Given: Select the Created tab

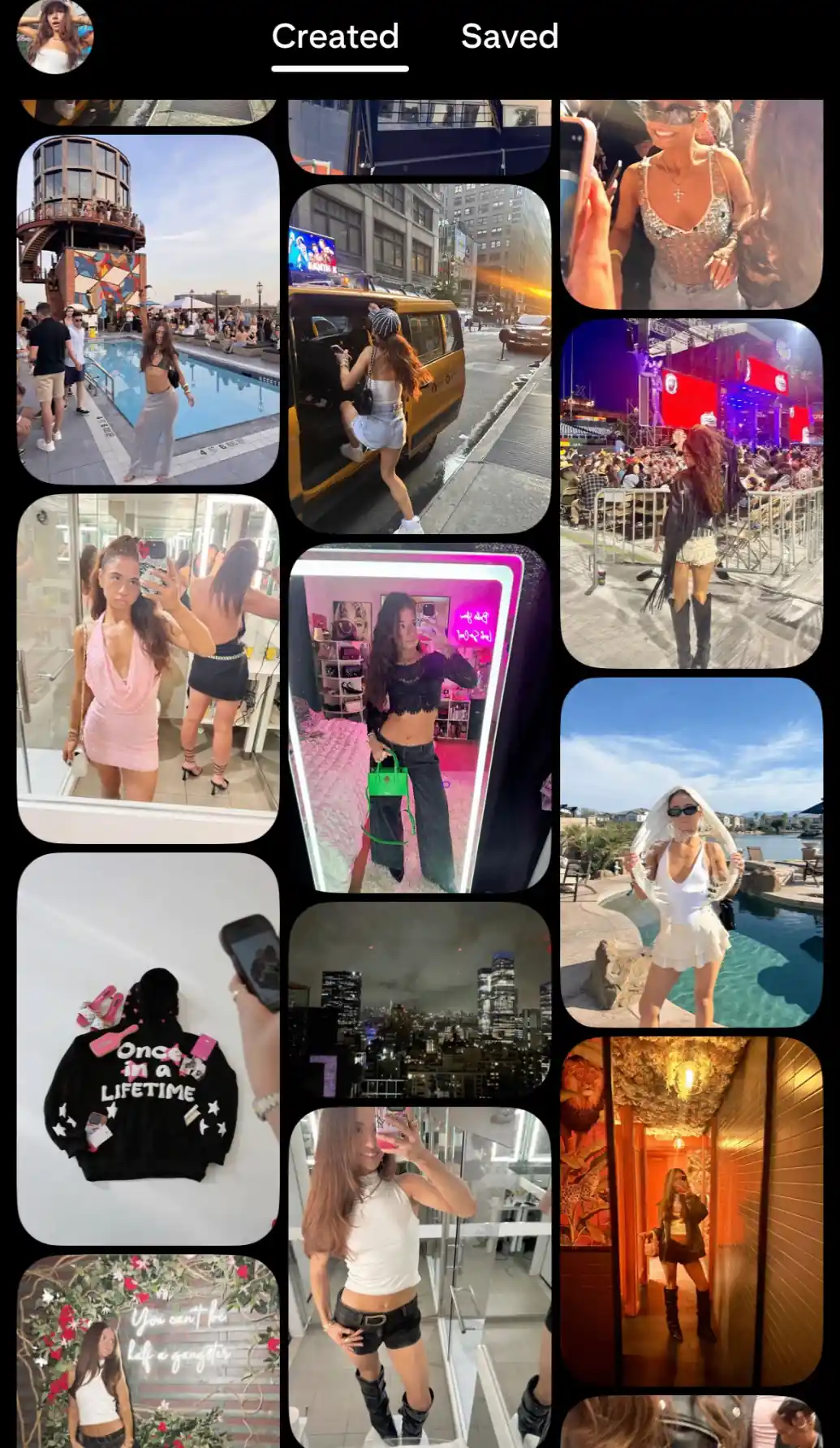Looking at the screenshot, I should click(335, 37).
